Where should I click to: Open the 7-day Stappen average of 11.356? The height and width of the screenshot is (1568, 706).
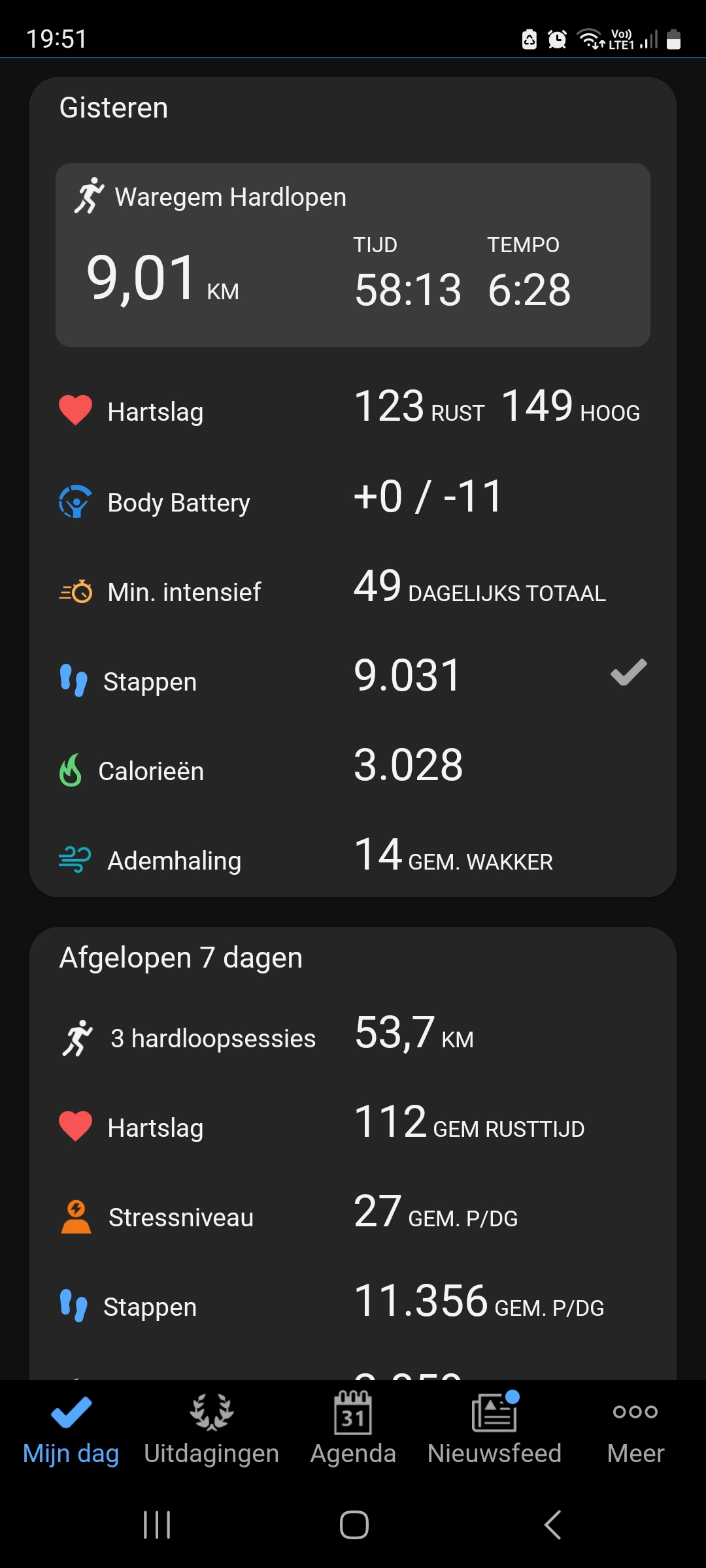pos(353,1305)
